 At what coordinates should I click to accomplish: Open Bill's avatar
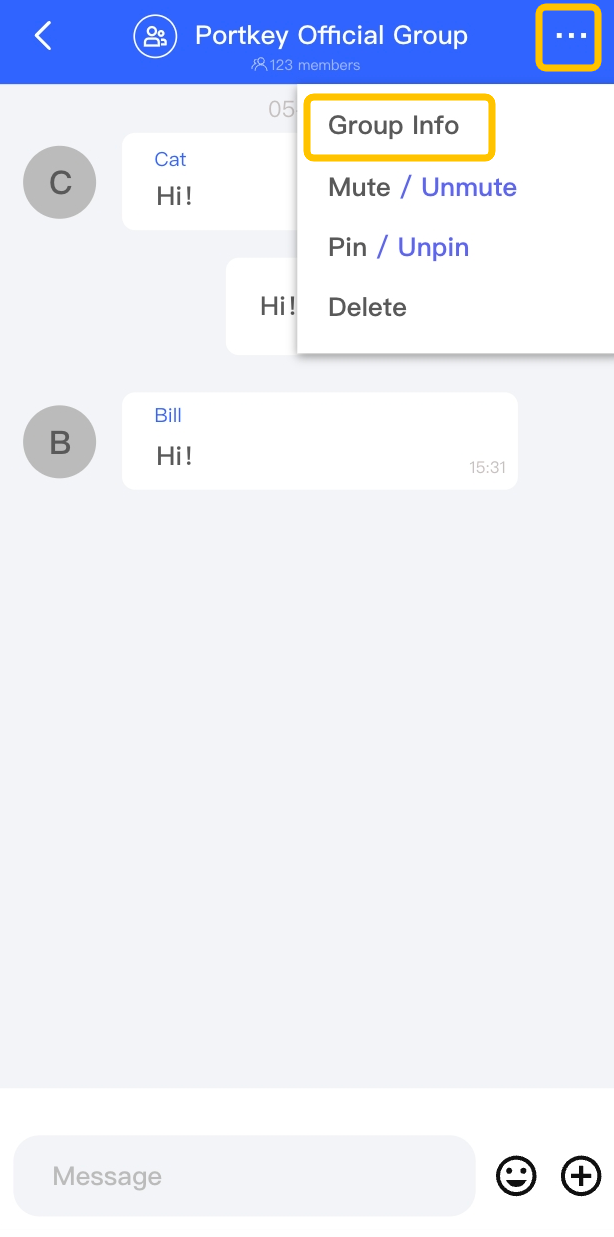coord(60,442)
